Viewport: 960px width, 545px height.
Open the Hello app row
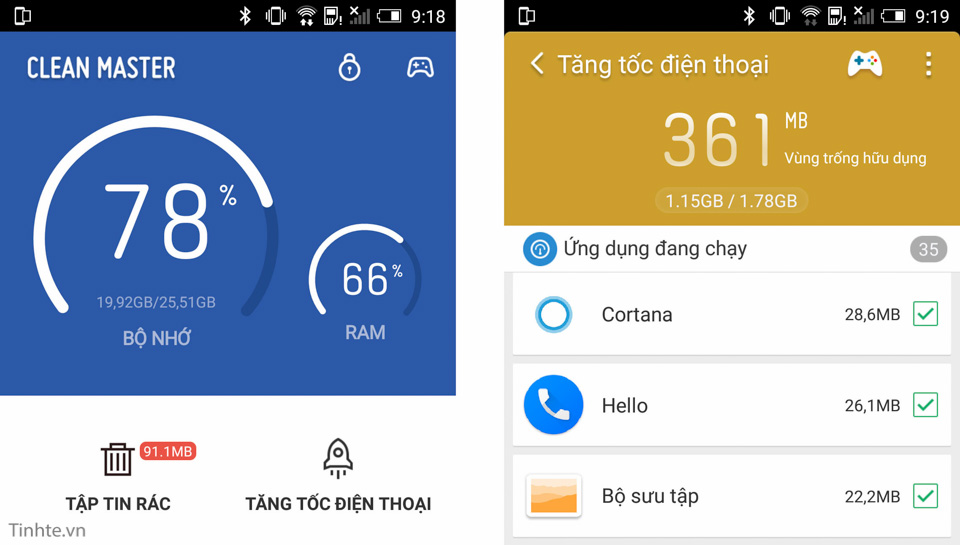(x=700, y=405)
